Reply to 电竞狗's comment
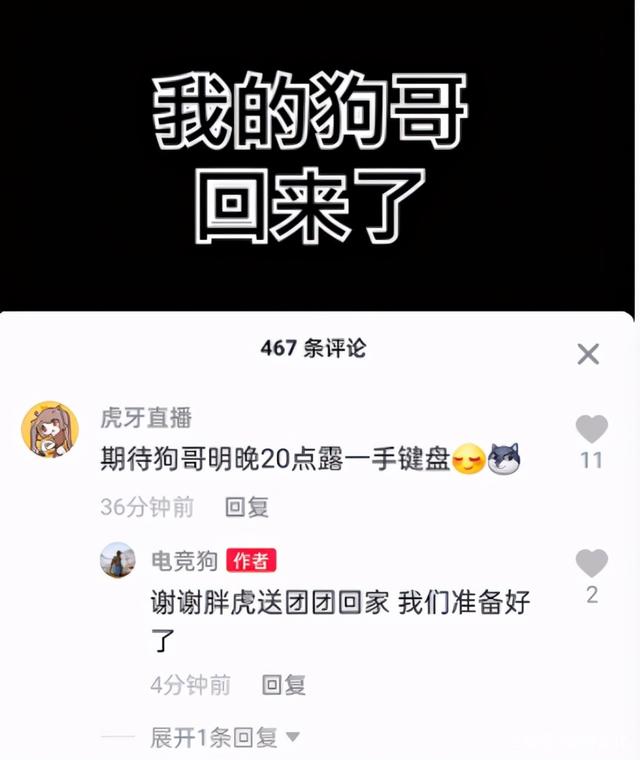Screen dimensions: 640x760 tap(283, 685)
